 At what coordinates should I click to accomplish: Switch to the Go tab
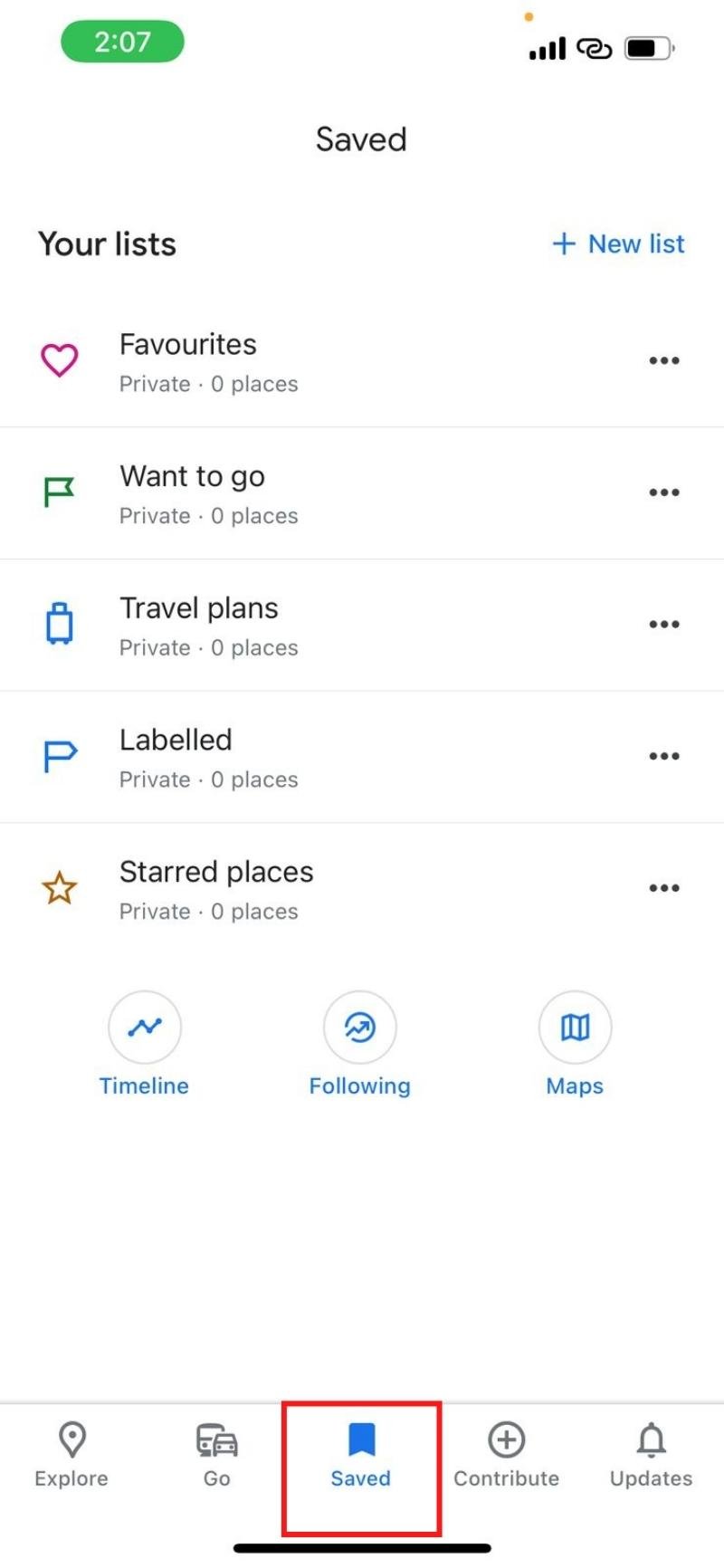point(217,1455)
